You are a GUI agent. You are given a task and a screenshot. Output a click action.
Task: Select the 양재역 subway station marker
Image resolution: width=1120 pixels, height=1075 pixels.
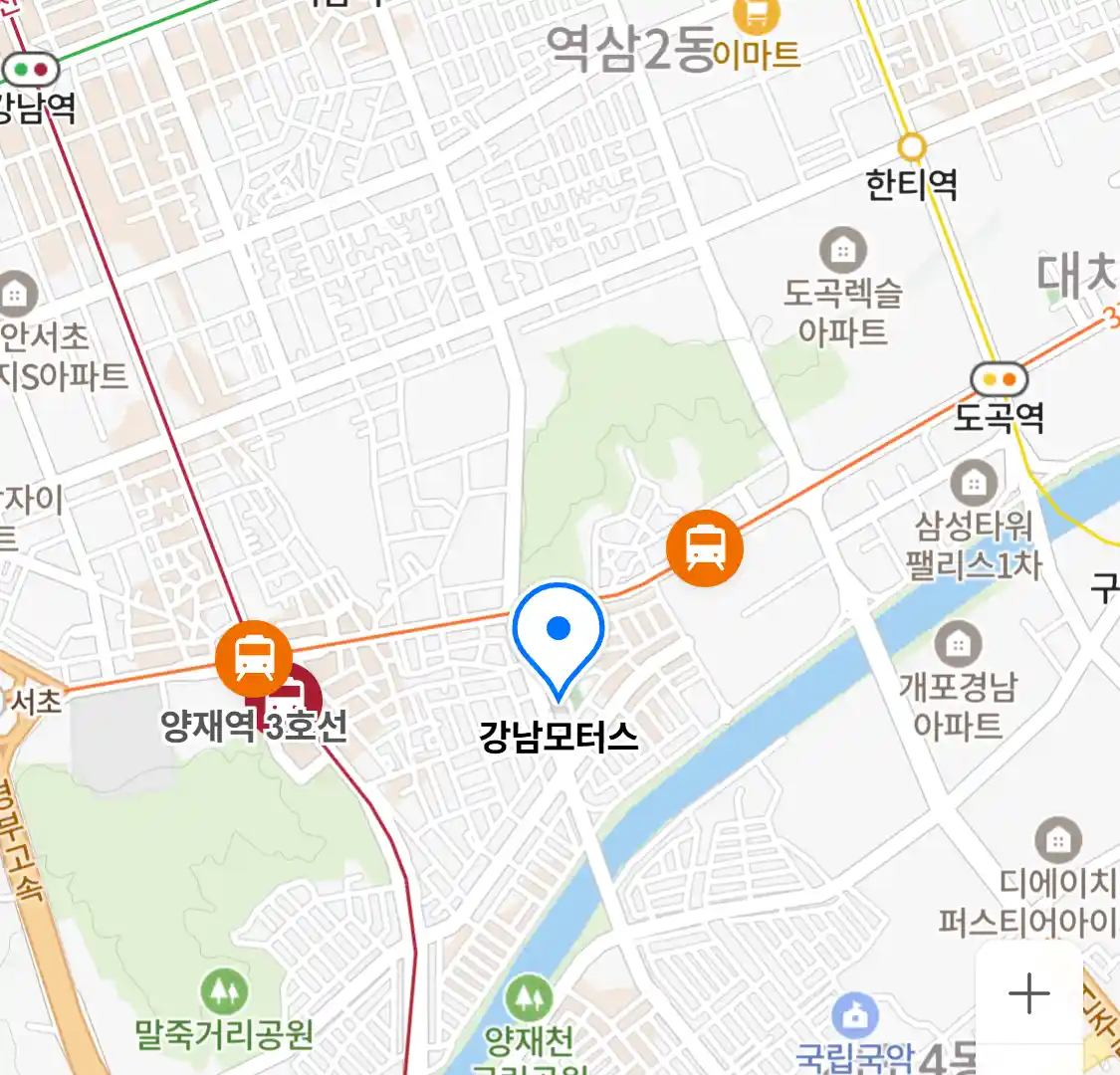(254, 658)
